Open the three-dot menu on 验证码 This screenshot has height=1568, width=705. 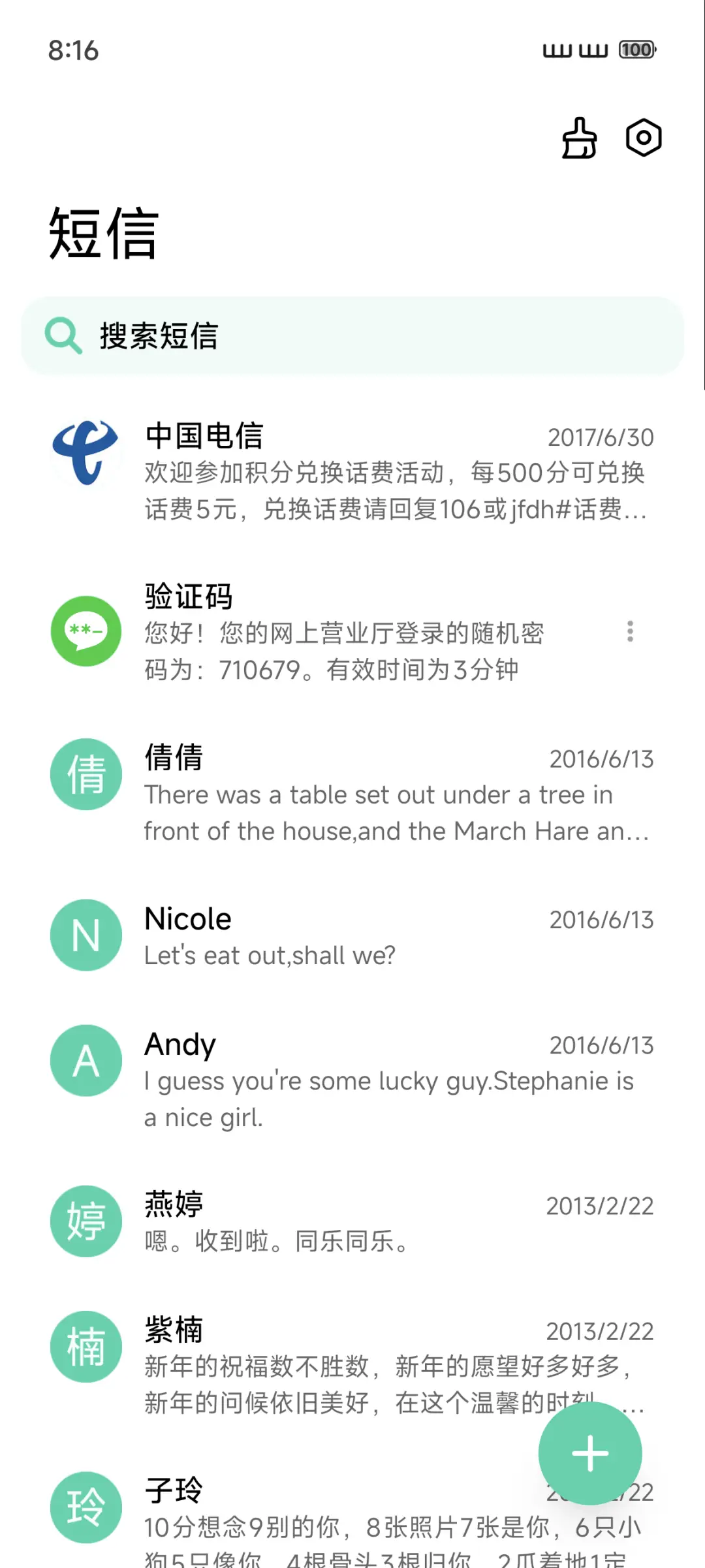(x=630, y=631)
